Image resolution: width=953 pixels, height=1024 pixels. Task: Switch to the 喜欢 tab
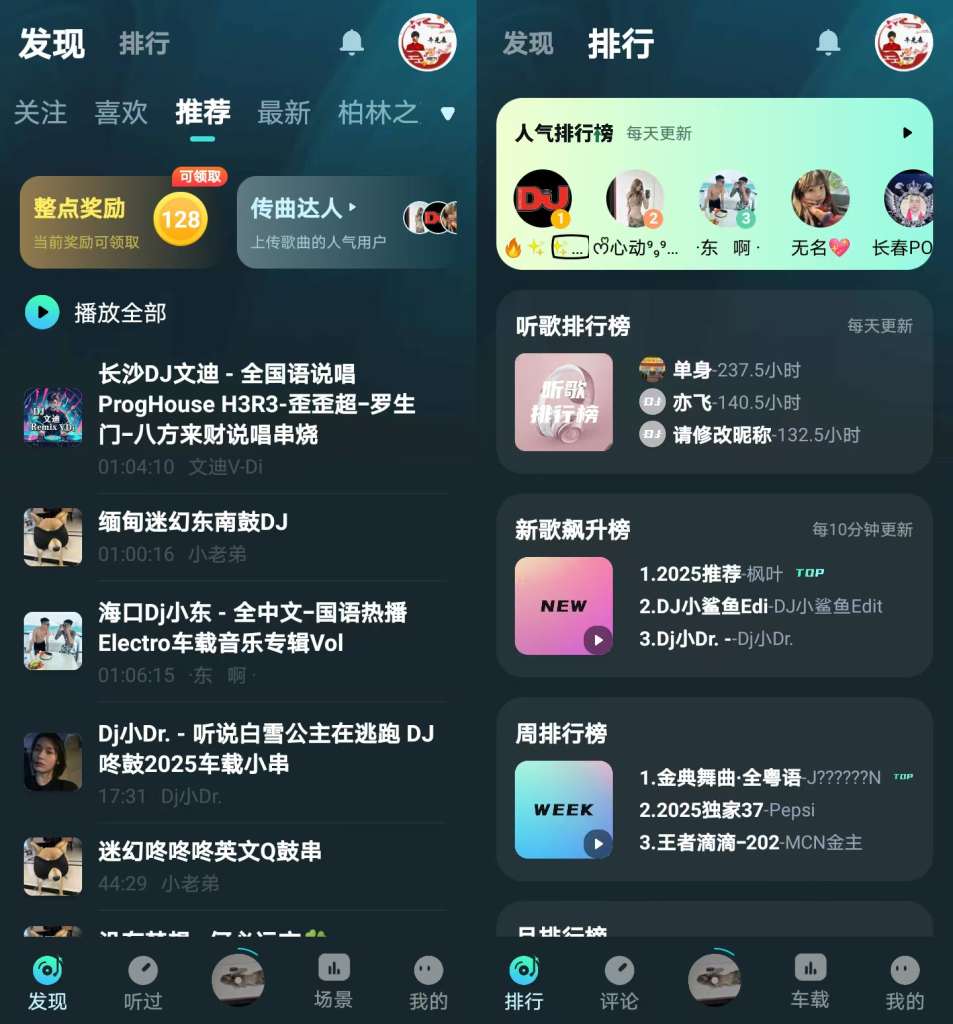[121, 113]
